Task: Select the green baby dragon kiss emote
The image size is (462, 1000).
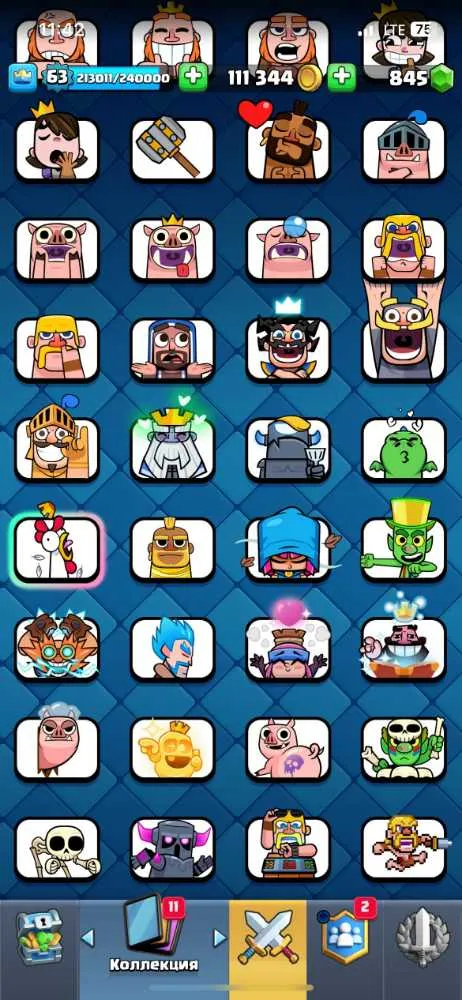Action: (x=404, y=448)
